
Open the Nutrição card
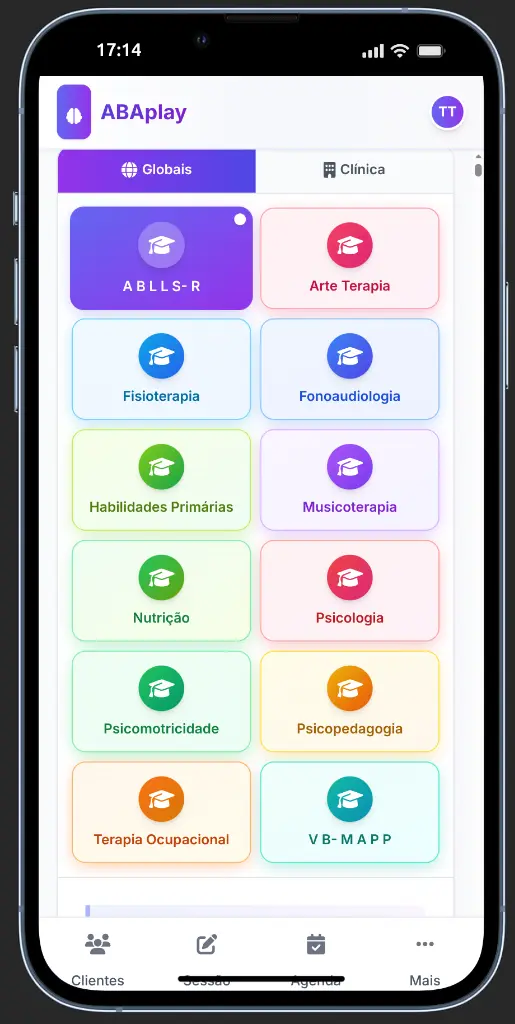click(x=161, y=590)
